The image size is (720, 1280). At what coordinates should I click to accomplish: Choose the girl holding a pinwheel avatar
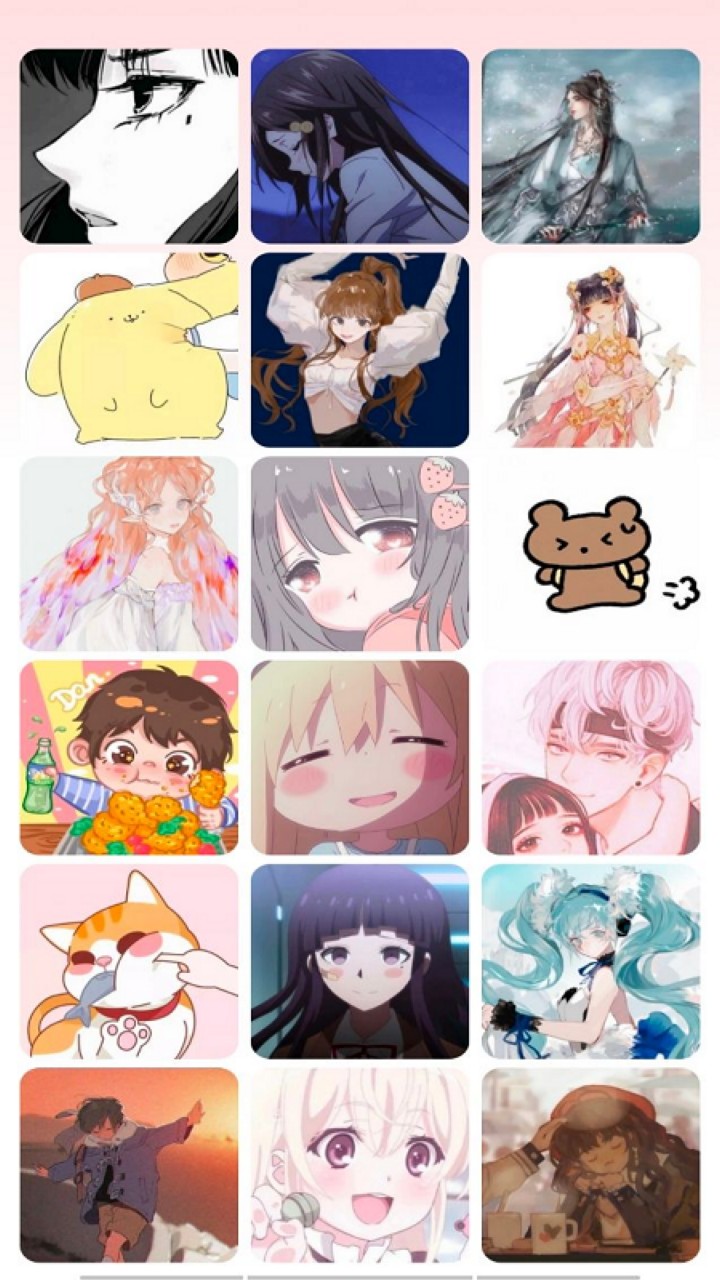tap(591, 349)
